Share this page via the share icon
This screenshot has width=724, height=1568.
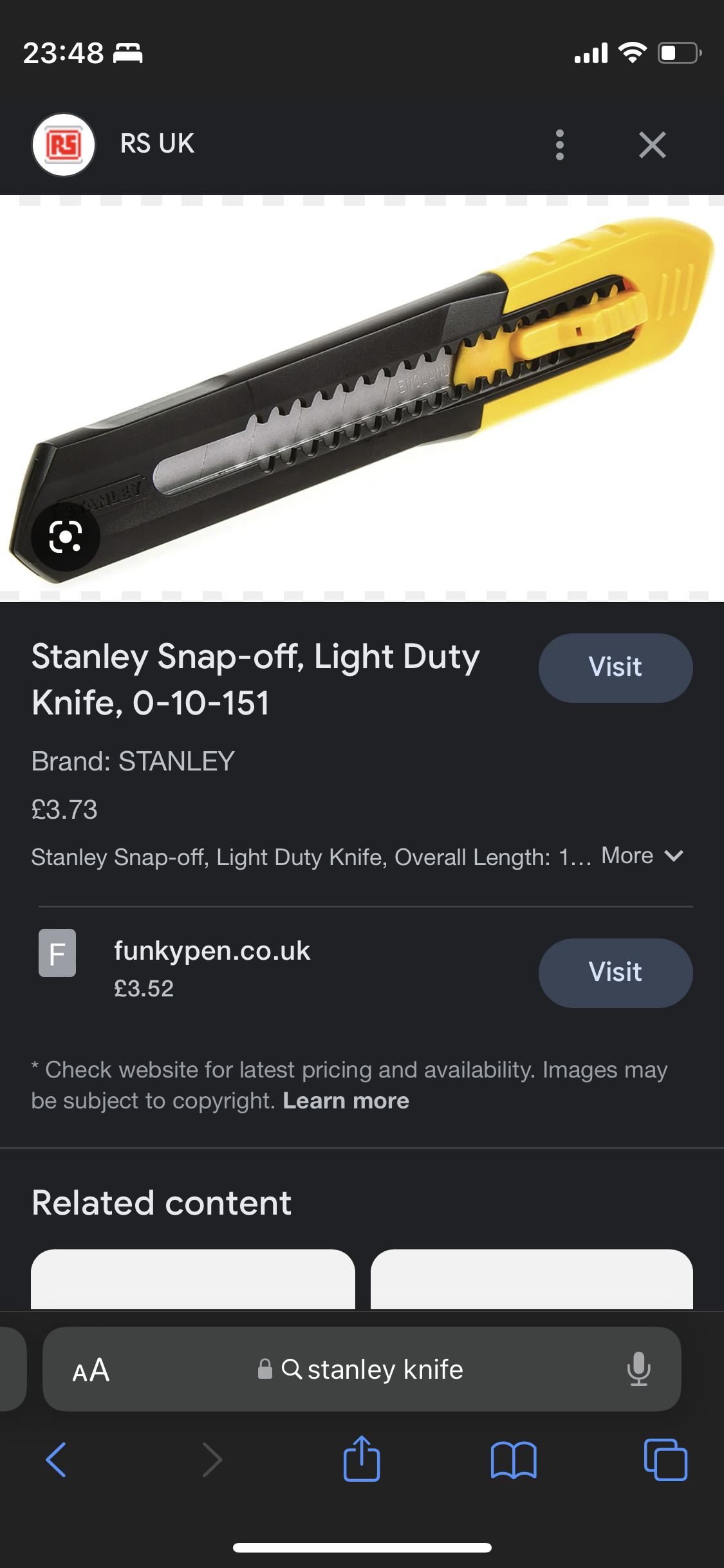coord(362,1458)
